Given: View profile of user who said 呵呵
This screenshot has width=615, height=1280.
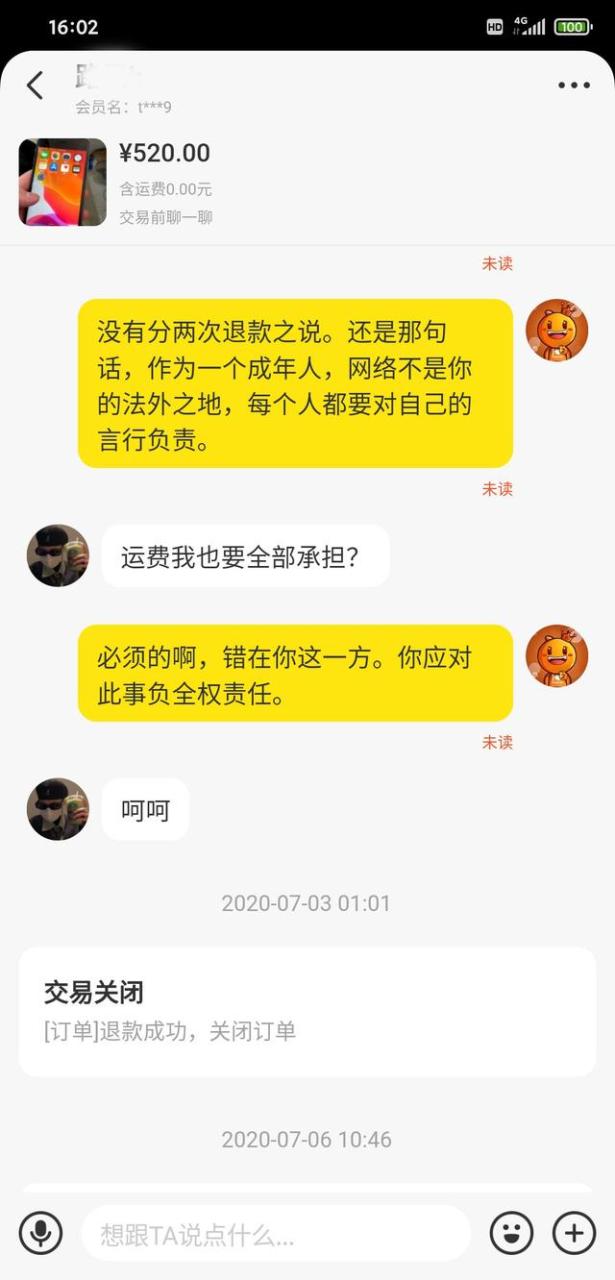Looking at the screenshot, I should (58, 809).
